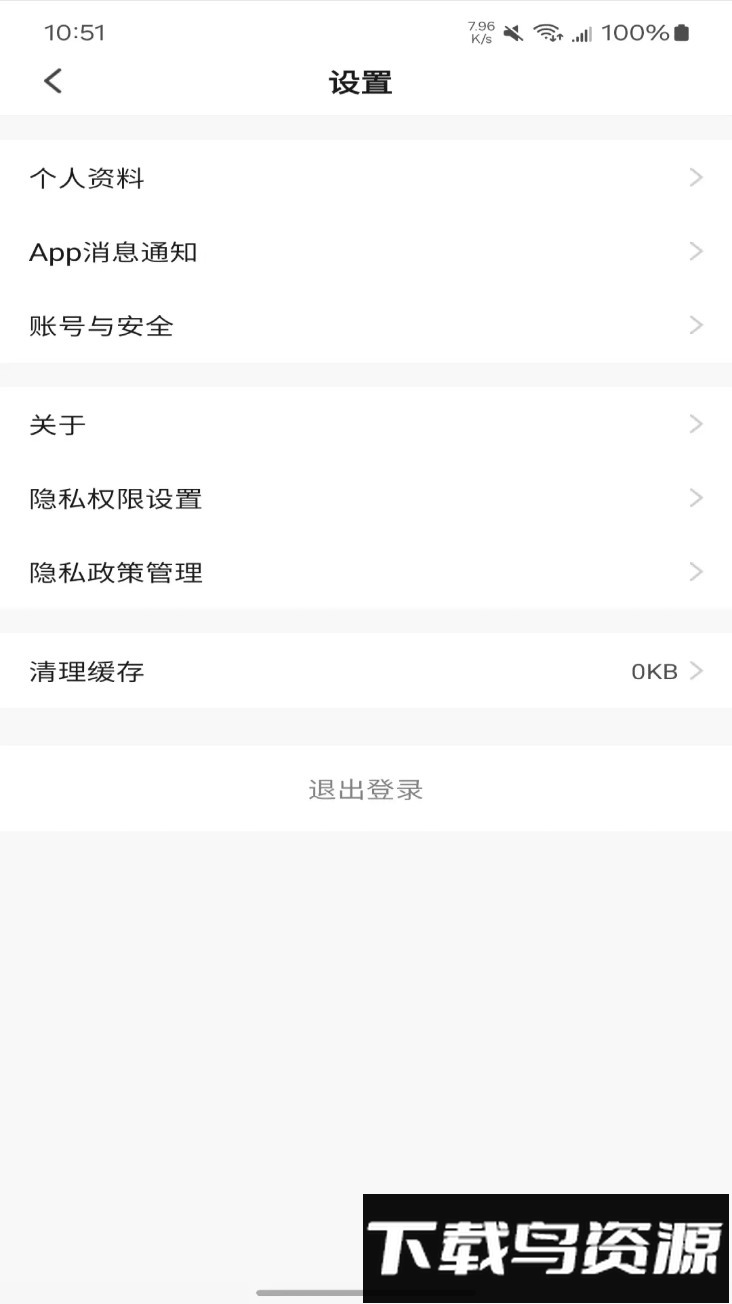The width and height of the screenshot is (732, 1304).
Task: Expand the chevron next to App消息通知
Action: pos(696,251)
